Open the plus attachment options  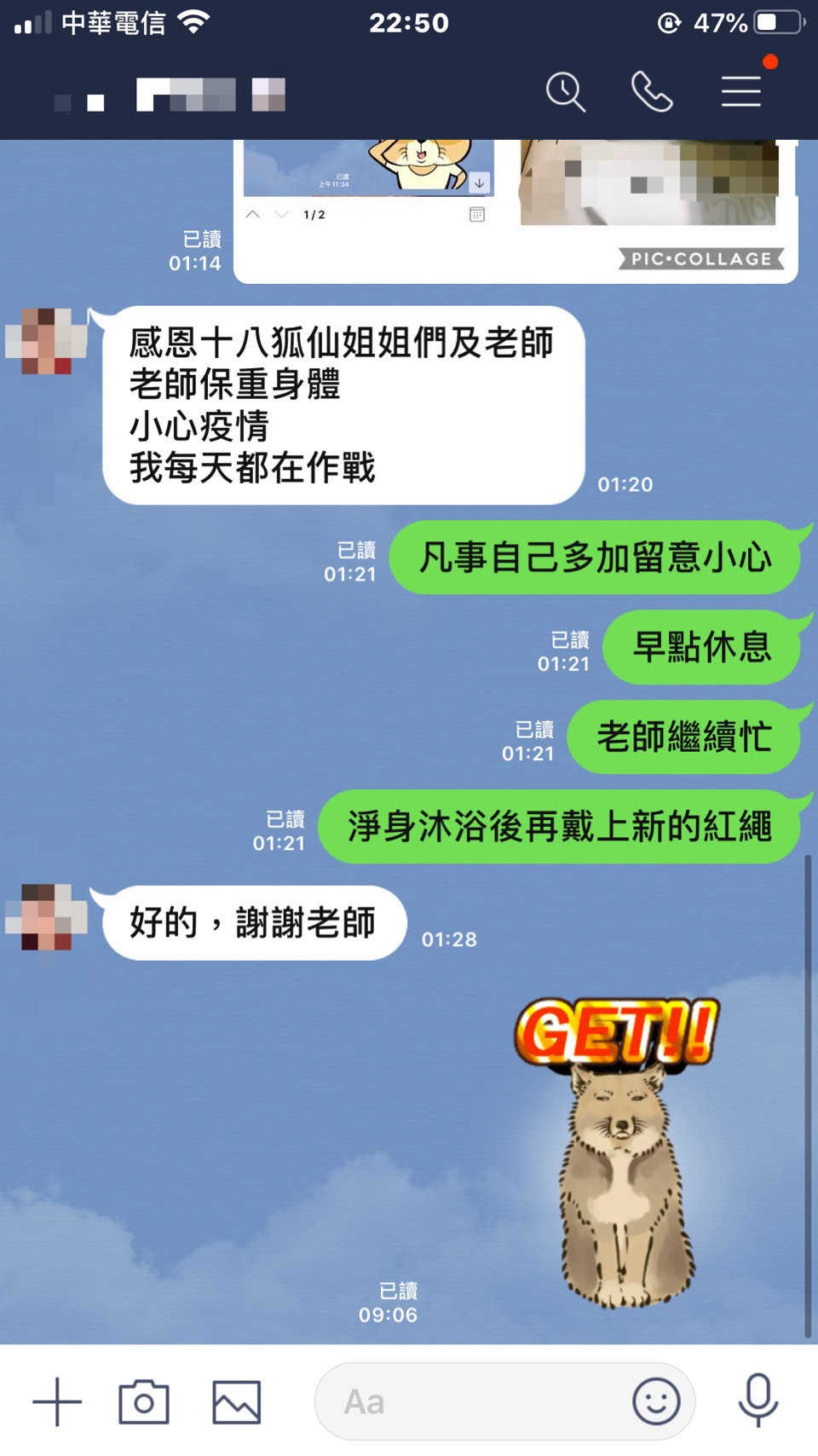point(57,1401)
